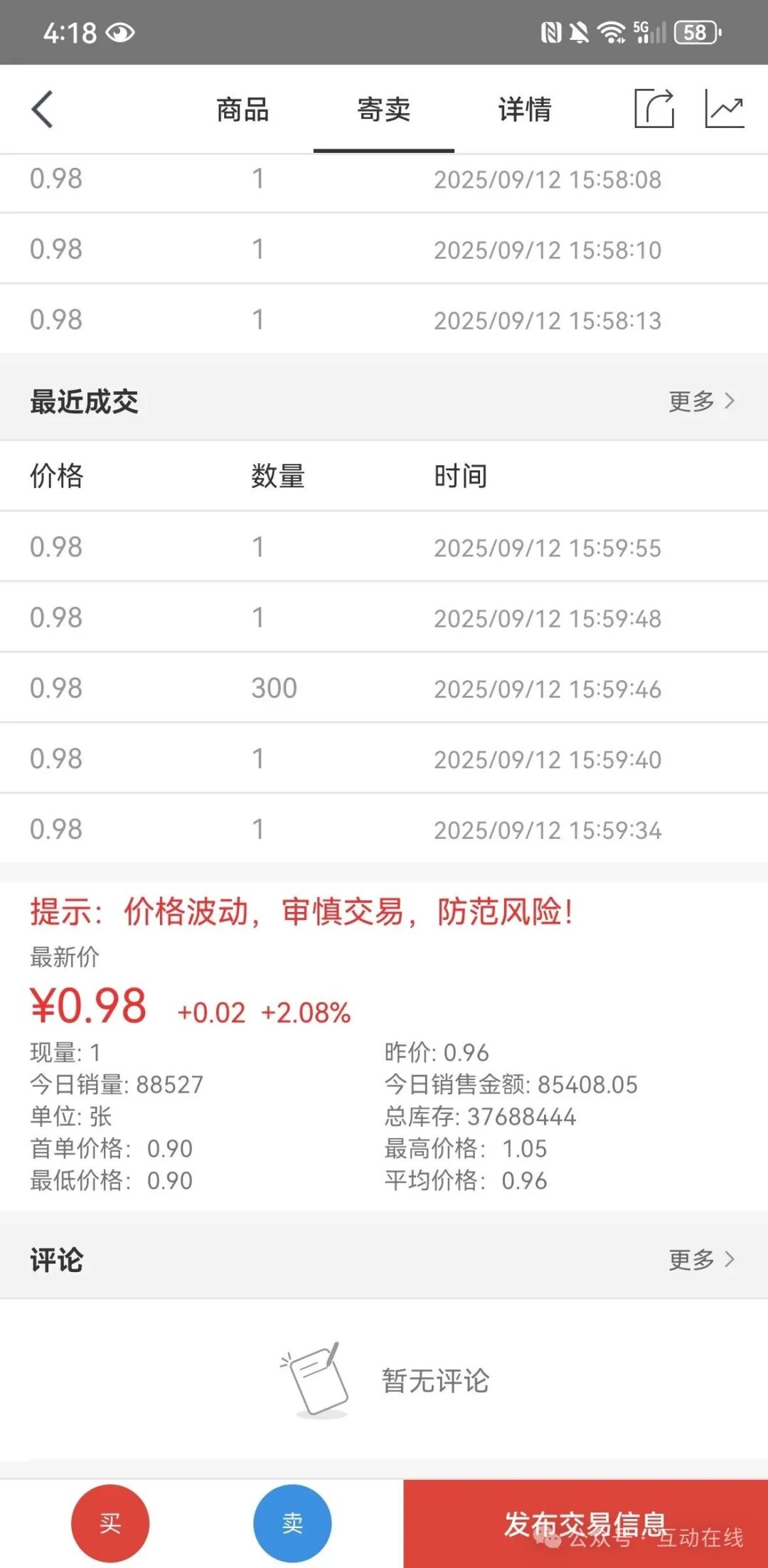Open the price trend chart icon

(x=723, y=109)
